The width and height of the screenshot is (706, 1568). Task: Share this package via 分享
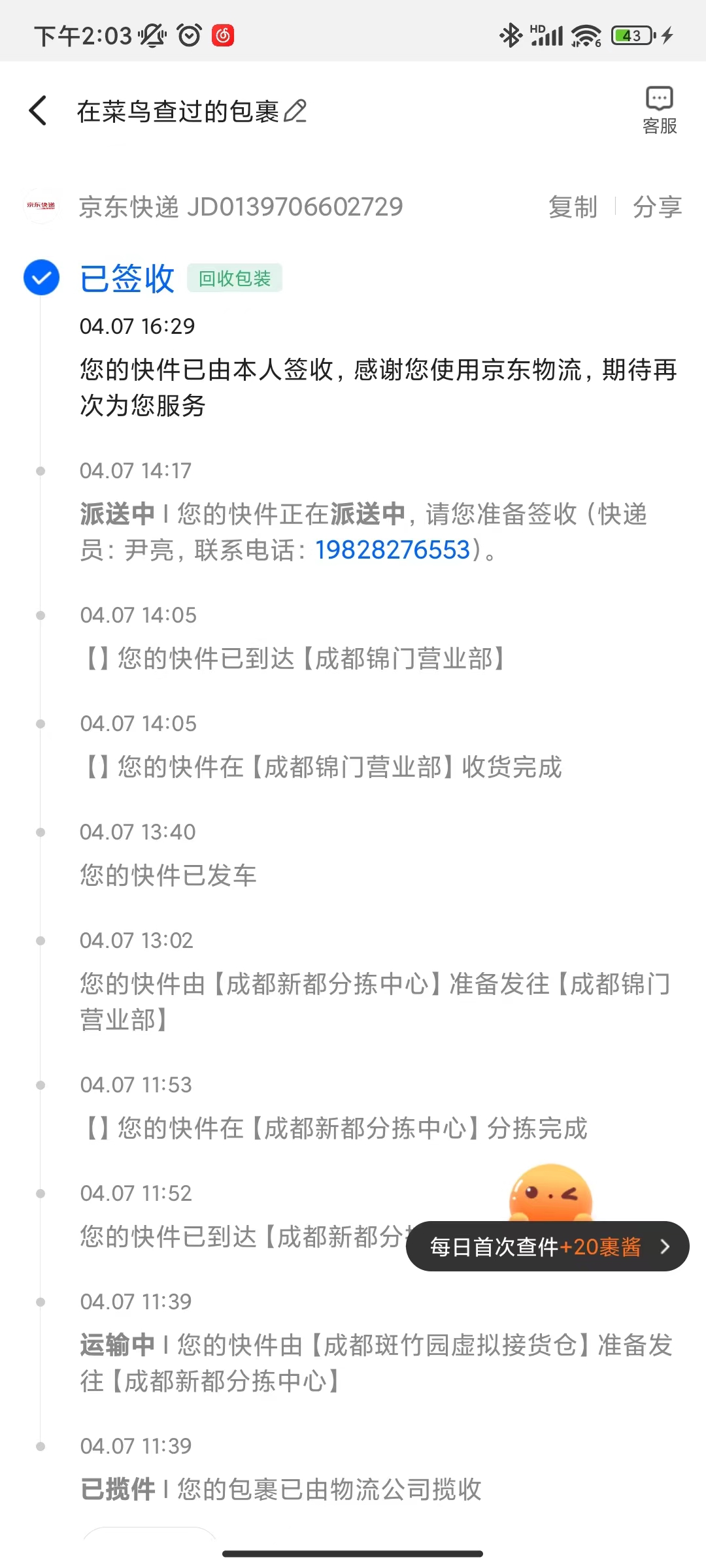click(657, 207)
